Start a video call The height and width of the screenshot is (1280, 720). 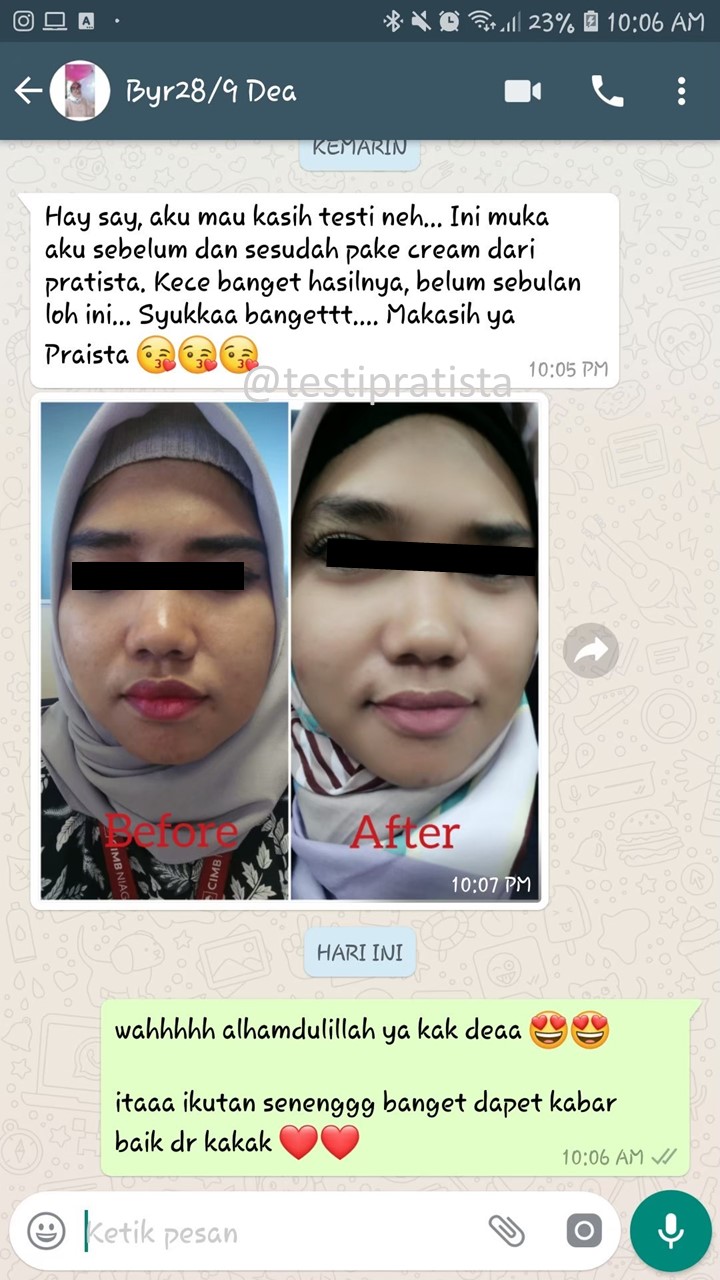click(522, 92)
